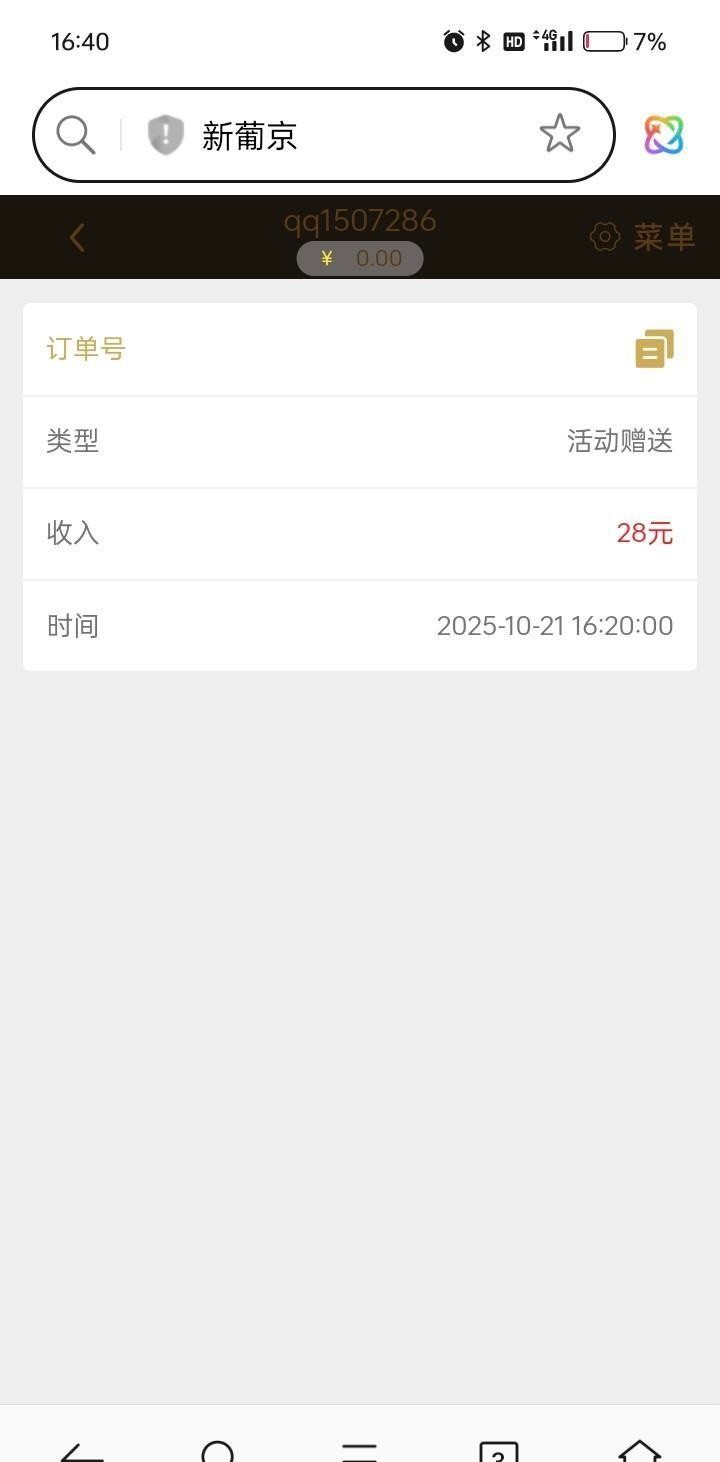View the site security shield info
This screenshot has width=720, height=1462.
pos(166,135)
